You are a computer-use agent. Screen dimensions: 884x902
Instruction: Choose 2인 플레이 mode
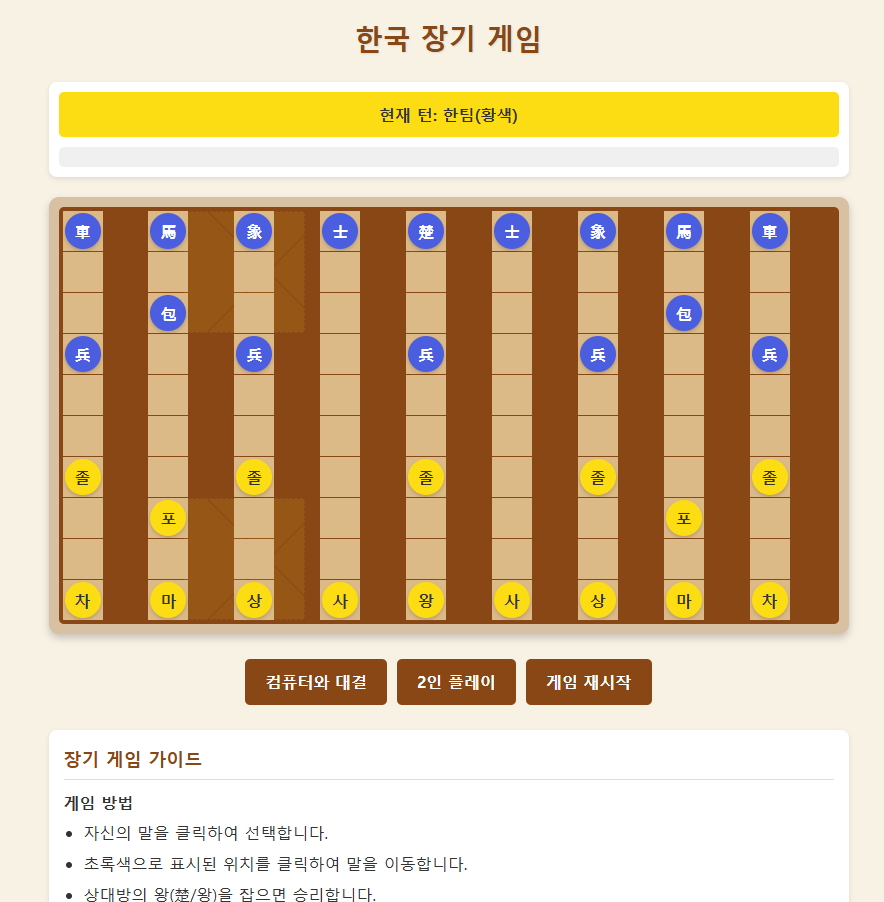pyautogui.click(x=456, y=682)
